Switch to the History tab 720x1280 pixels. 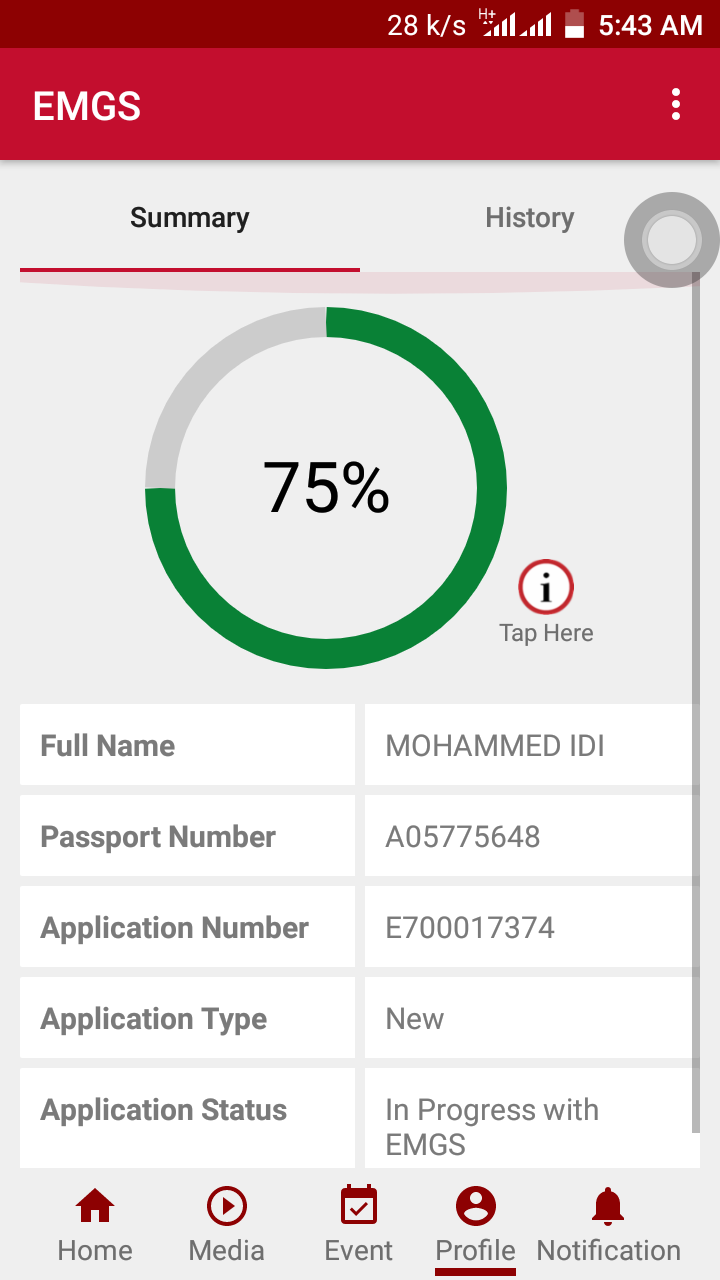pos(529,219)
